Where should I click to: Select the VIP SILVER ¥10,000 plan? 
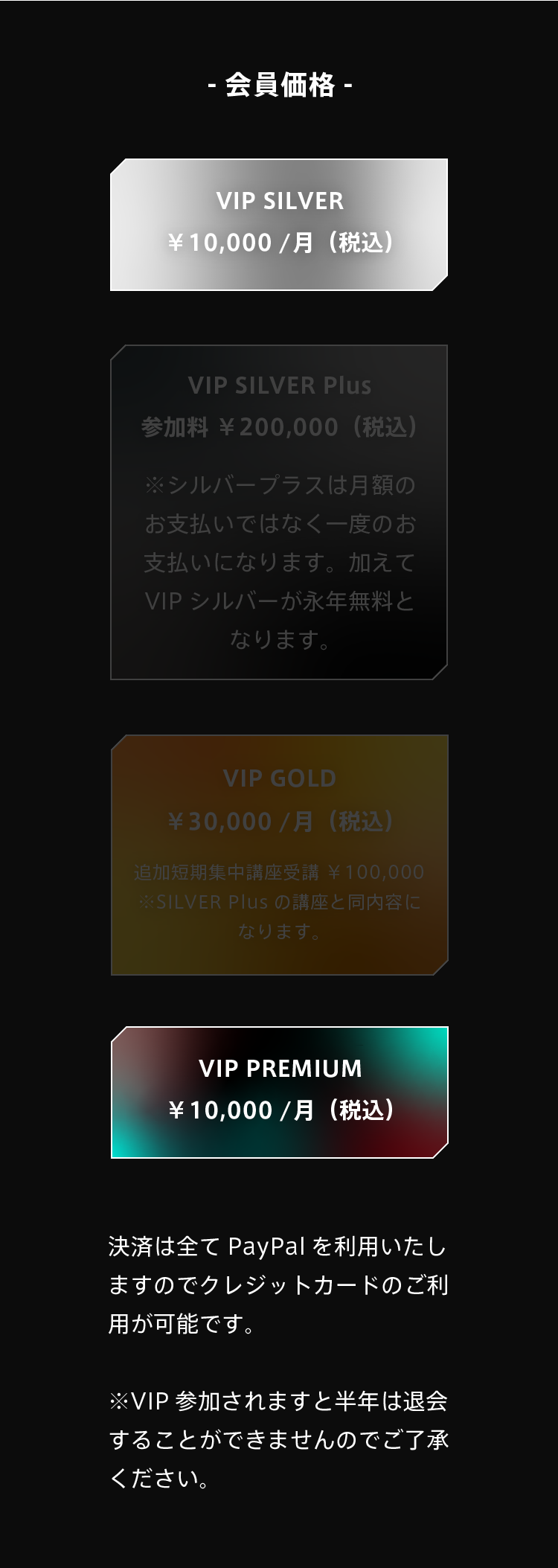pyautogui.click(x=279, y=224)
